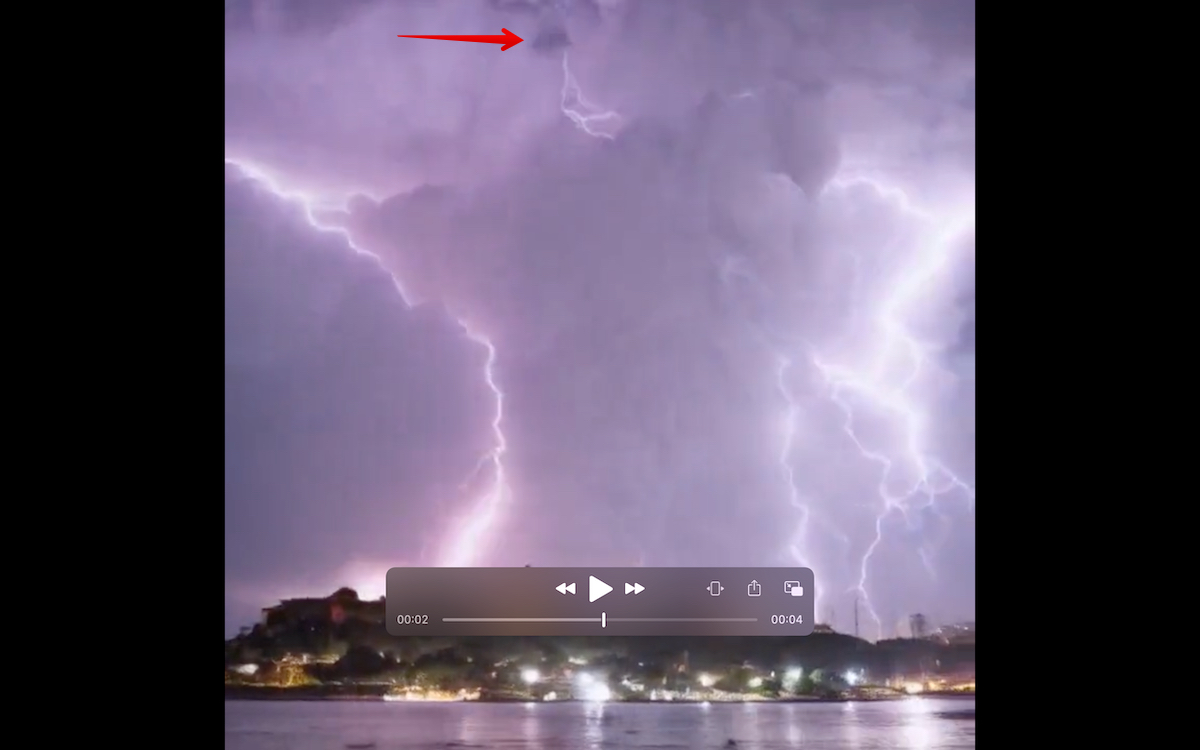Fast forward the video

[x=635, y=589]
